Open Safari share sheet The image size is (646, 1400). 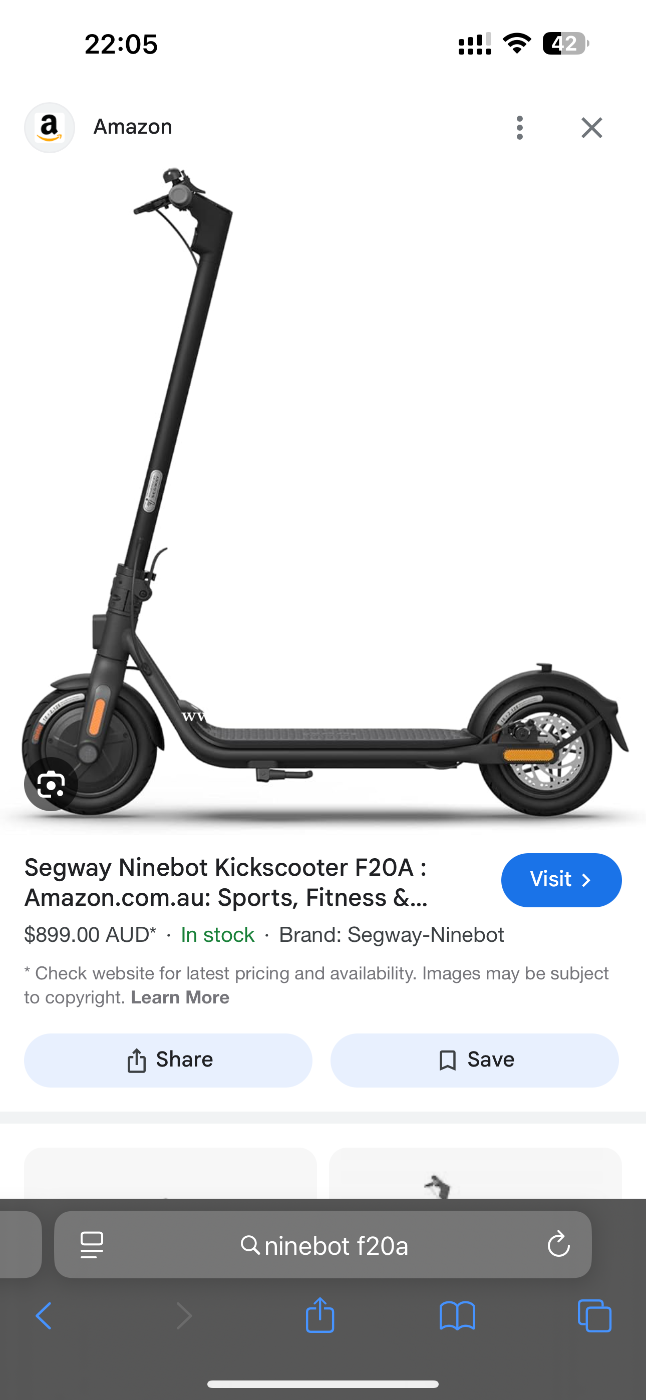pos(319,1314)
